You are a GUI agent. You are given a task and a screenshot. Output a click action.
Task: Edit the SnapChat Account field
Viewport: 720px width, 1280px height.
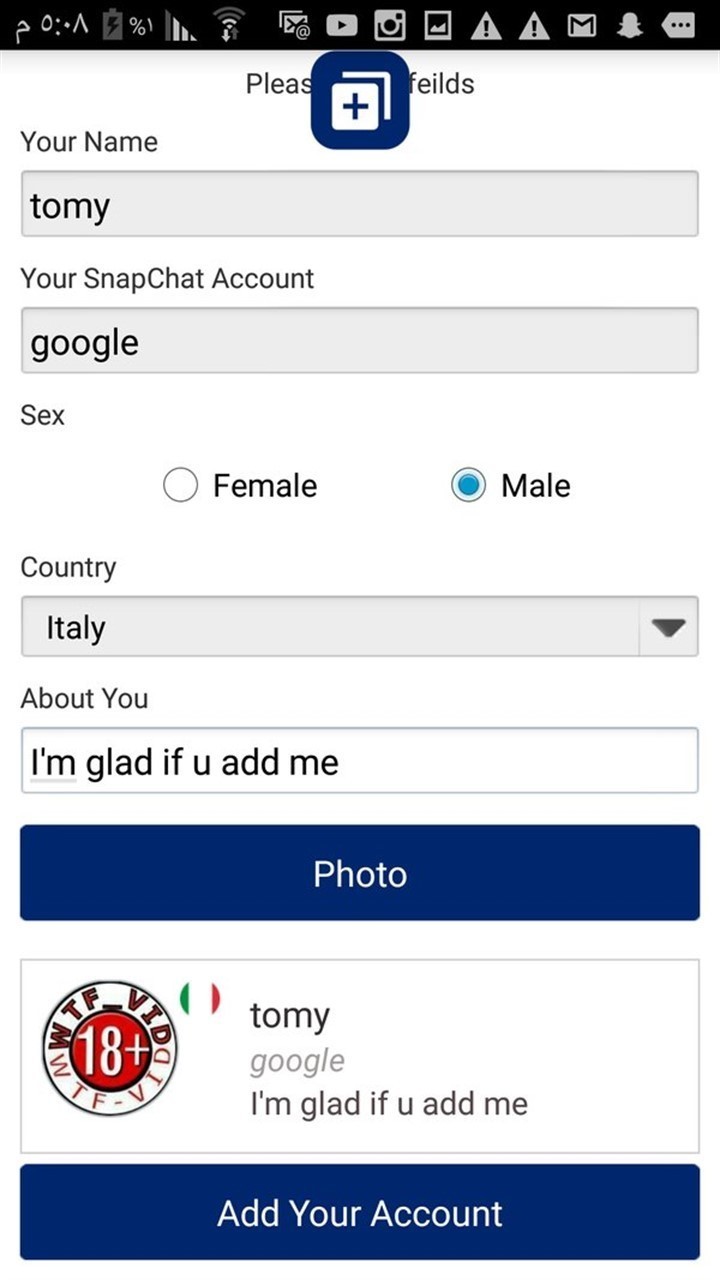[360, 341]
